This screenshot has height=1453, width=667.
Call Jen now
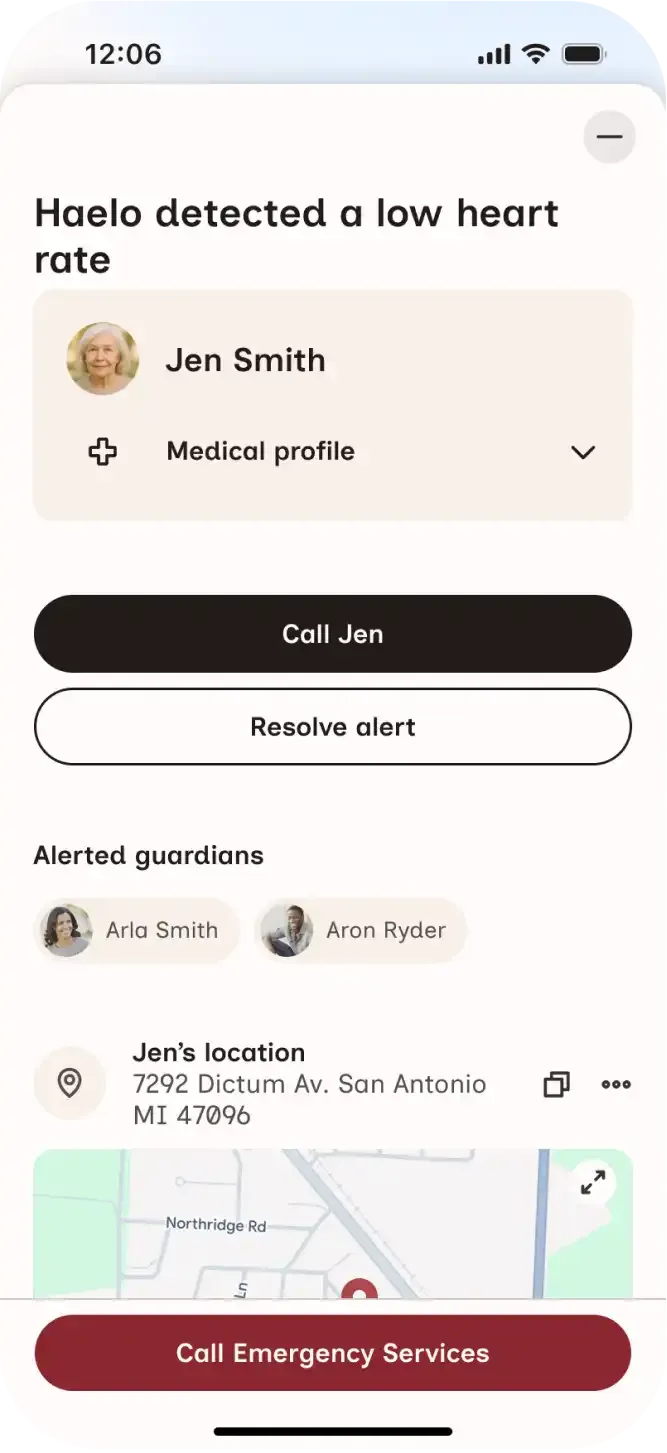point(333,634)
